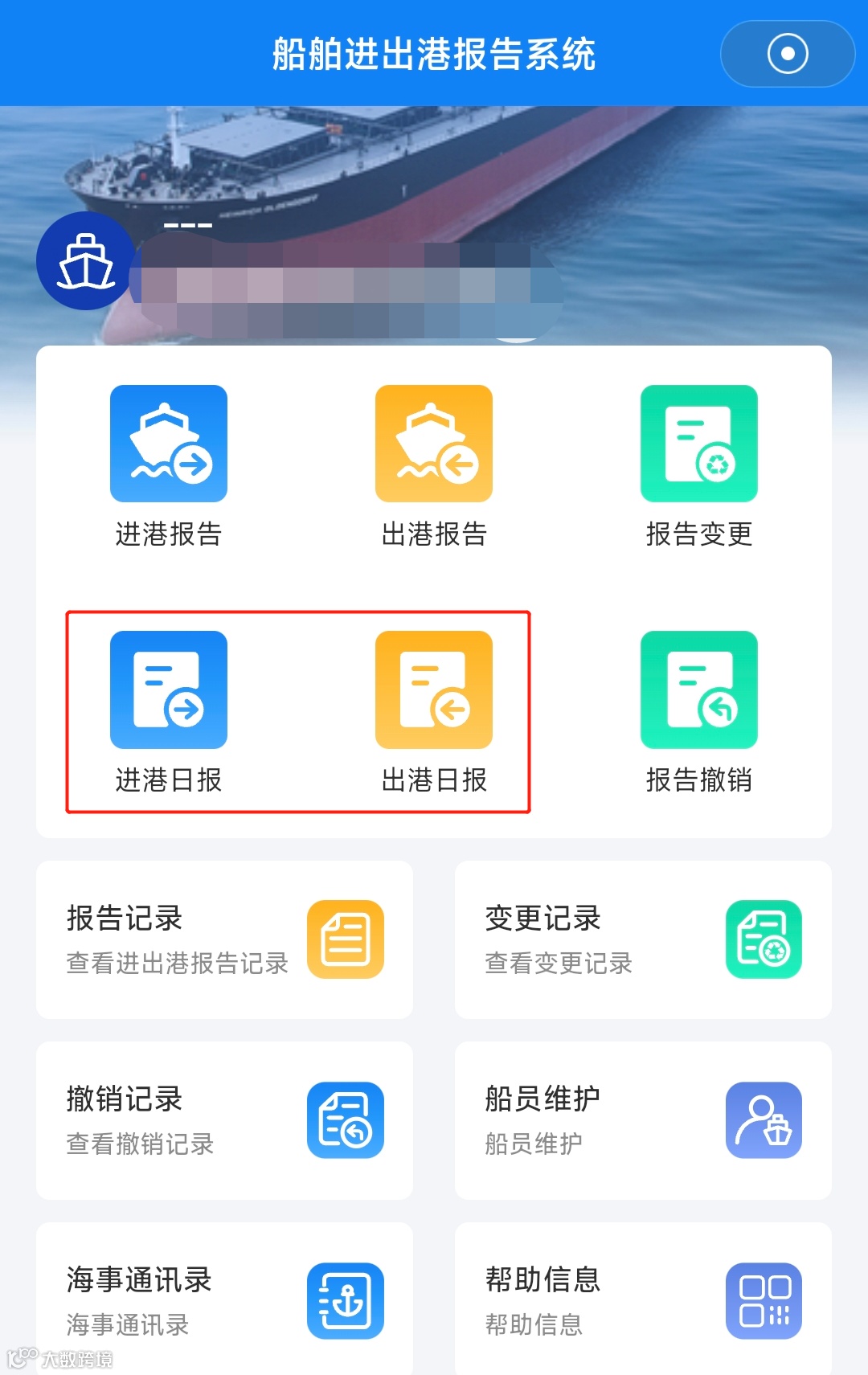Image resolution: width=868 pixels, height=1375 pixels.
Task: Click the green 变更记录 recycle document icon
Action: point(764,939)
